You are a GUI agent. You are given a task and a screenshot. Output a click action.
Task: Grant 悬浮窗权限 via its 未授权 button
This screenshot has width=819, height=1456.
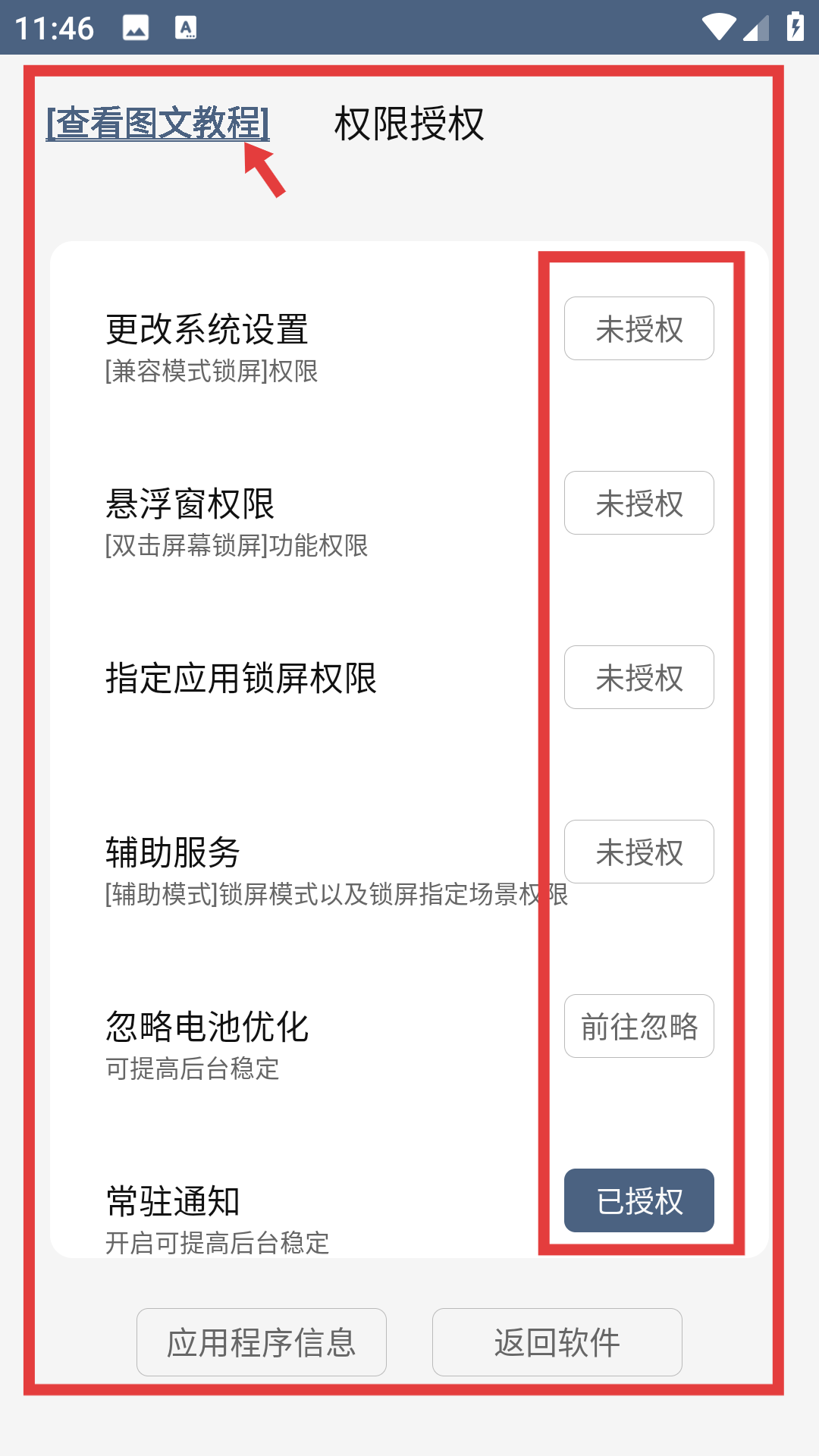639,503
